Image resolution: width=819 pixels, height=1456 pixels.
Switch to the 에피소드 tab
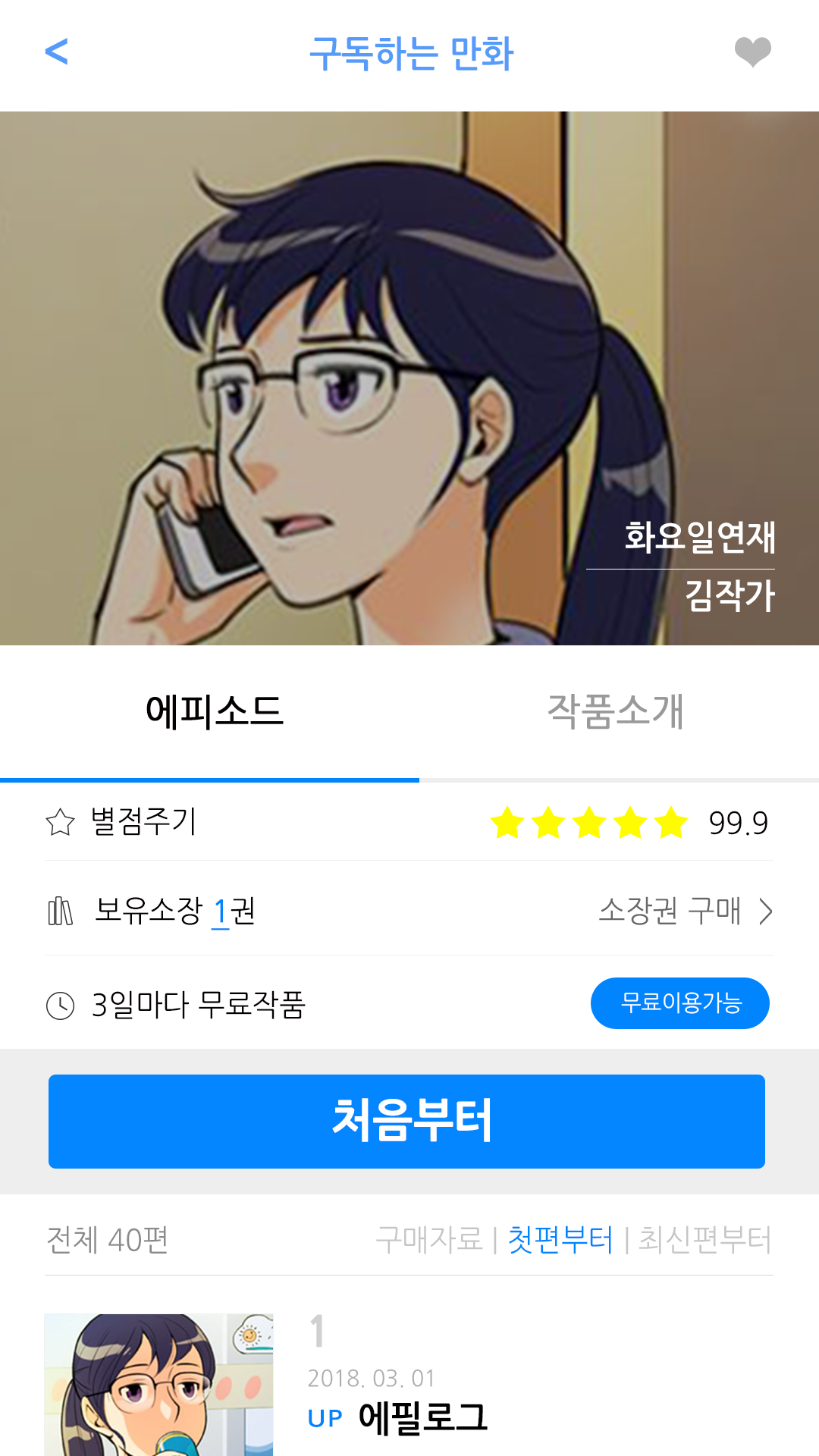click(x=214, y=711)
